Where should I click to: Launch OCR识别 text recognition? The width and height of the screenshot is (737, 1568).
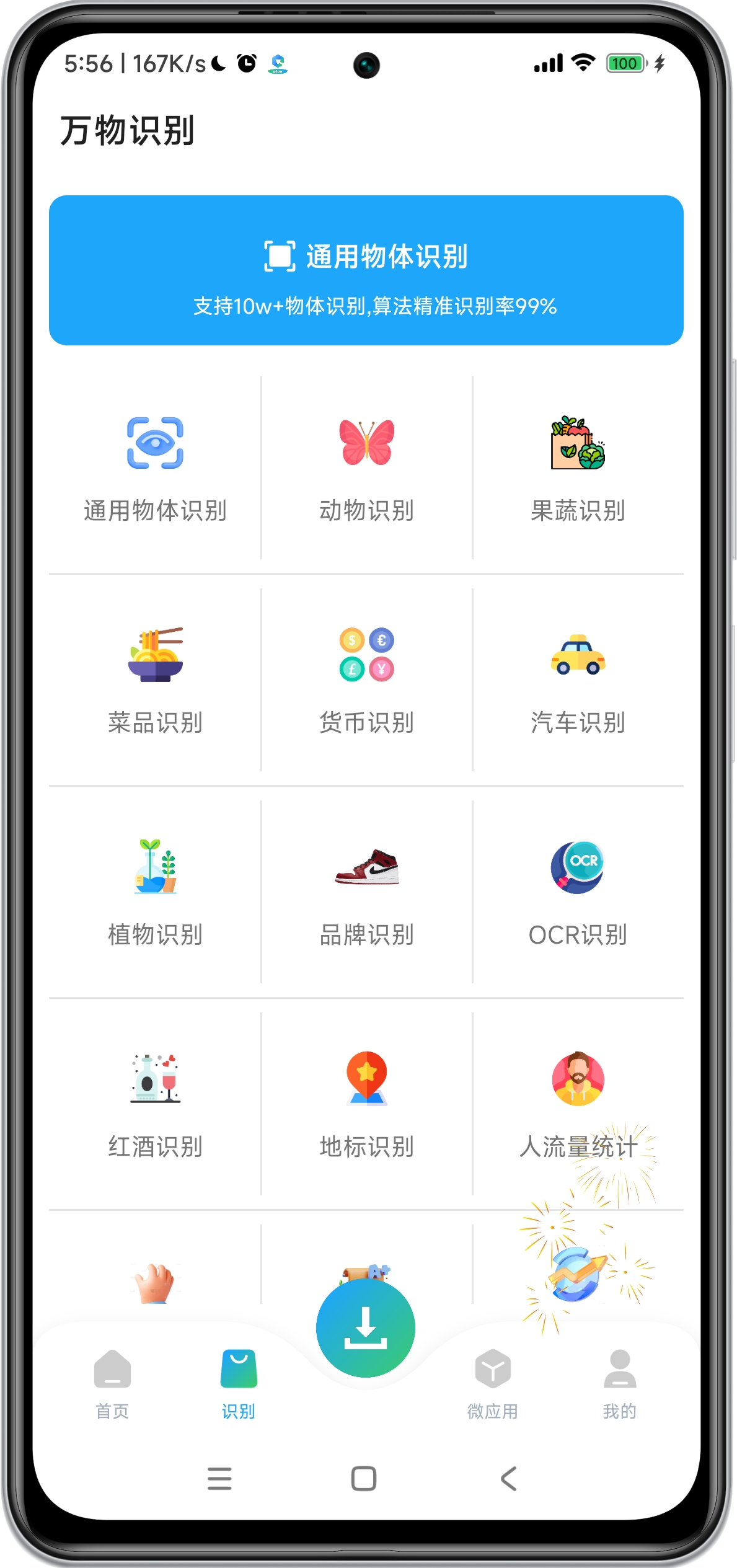click(578, 893)
